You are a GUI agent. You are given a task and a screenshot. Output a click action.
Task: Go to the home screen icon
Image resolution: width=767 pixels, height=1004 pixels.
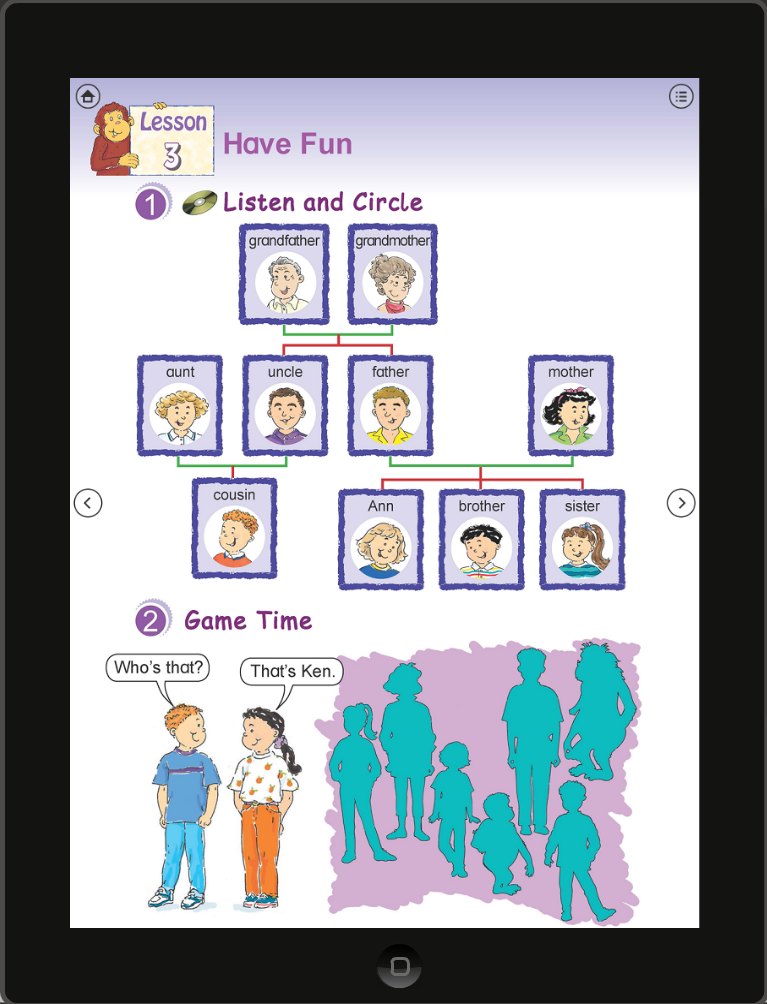pyautogui.click(x=88, y=97)
